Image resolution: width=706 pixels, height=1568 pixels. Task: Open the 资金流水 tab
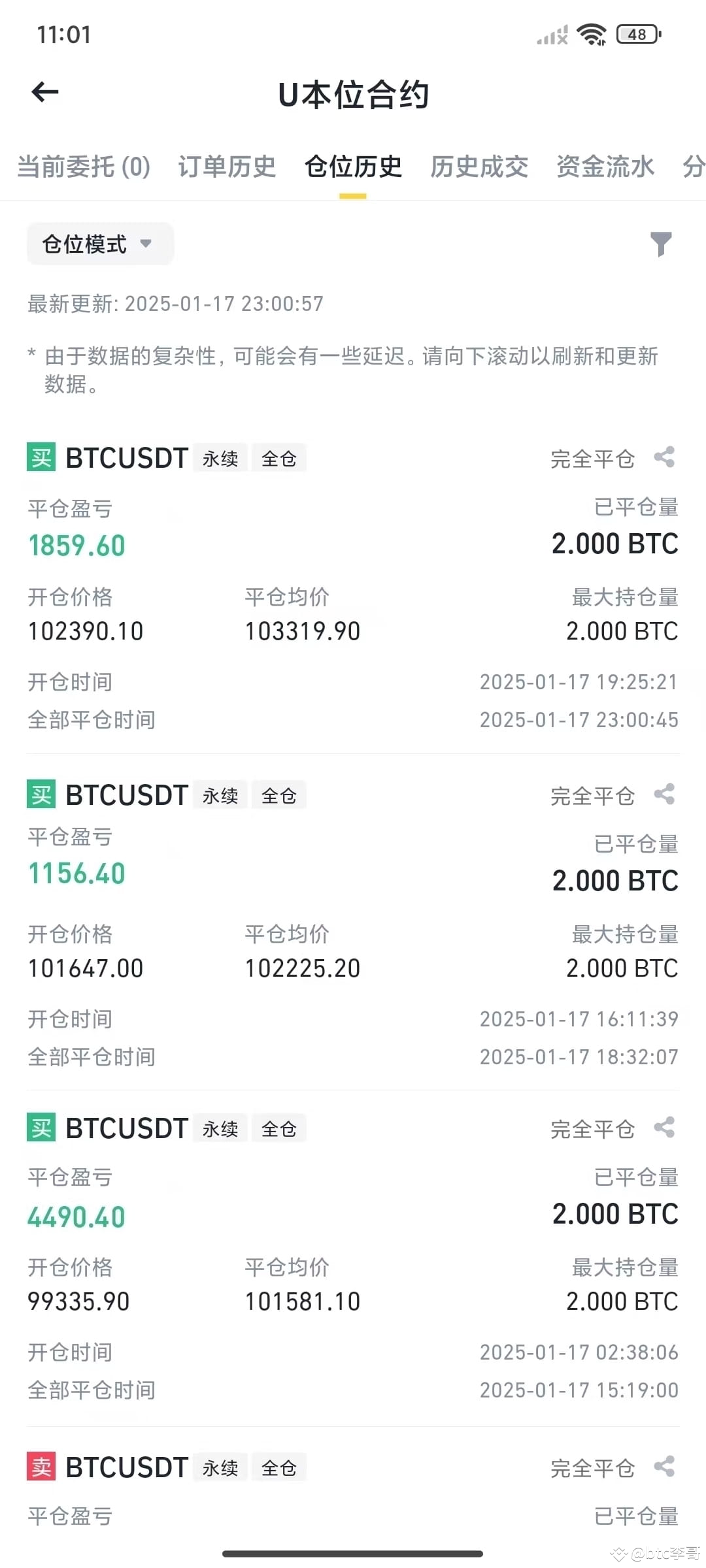605,167
